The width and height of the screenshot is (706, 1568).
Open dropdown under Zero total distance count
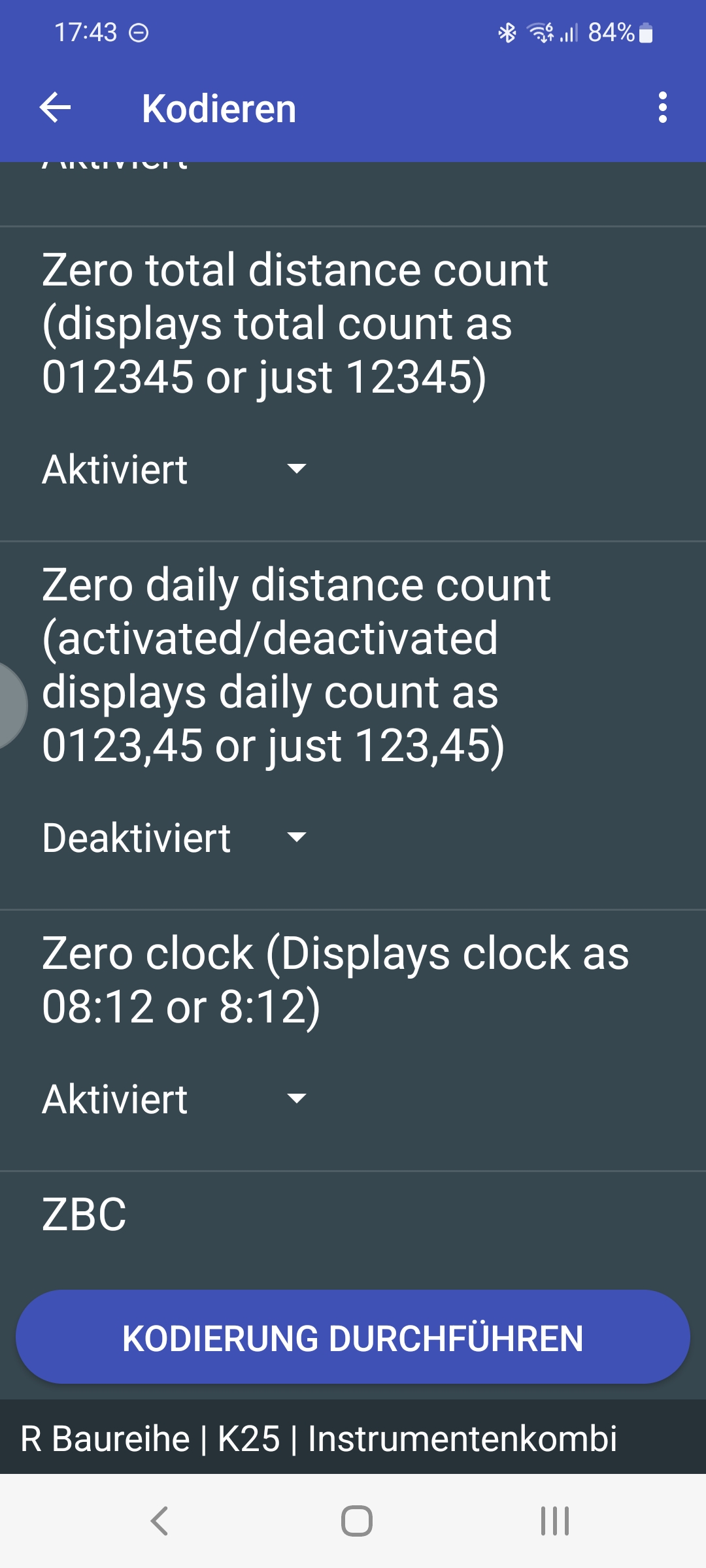coord(175,469)
